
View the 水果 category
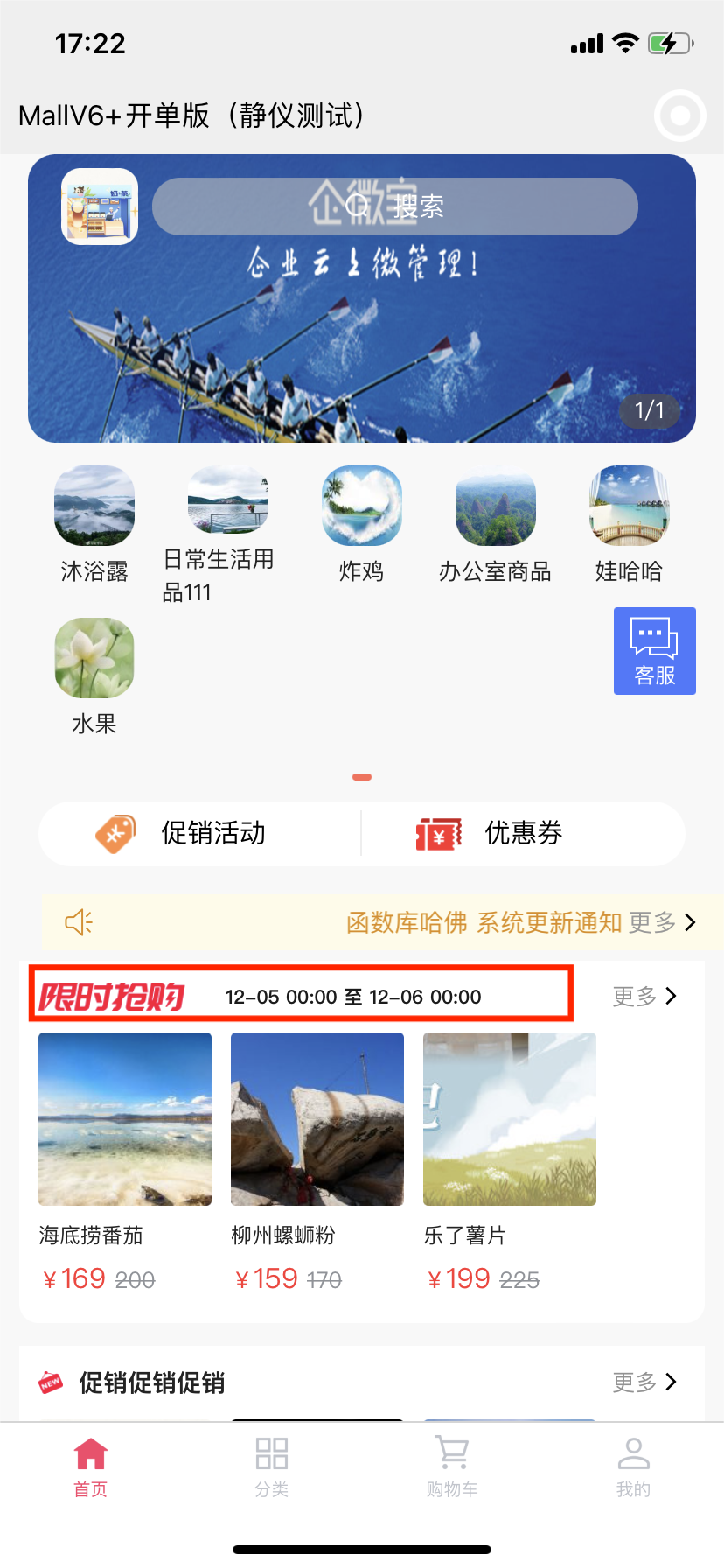click(x=94, y=675)
